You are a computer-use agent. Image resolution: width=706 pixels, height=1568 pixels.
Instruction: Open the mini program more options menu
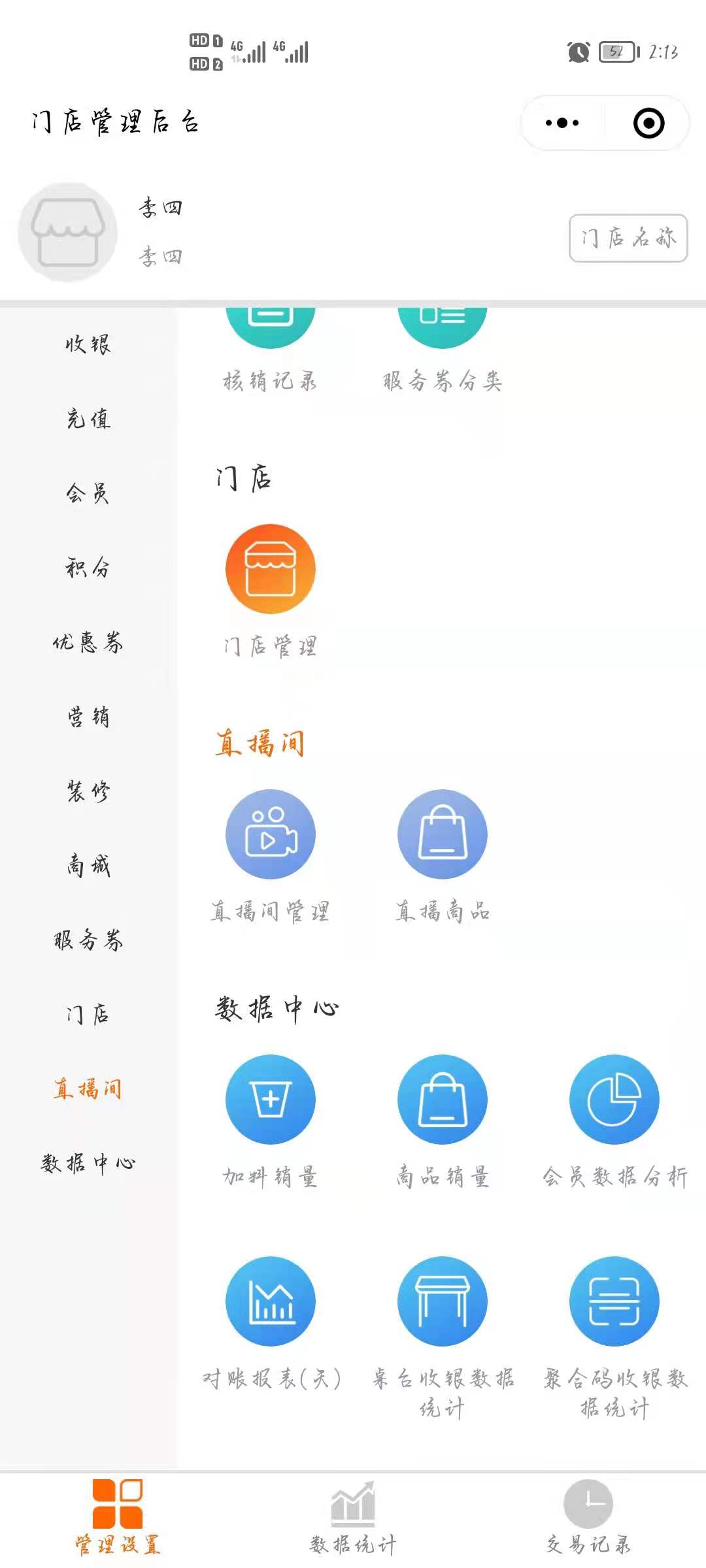pos(562,123)
